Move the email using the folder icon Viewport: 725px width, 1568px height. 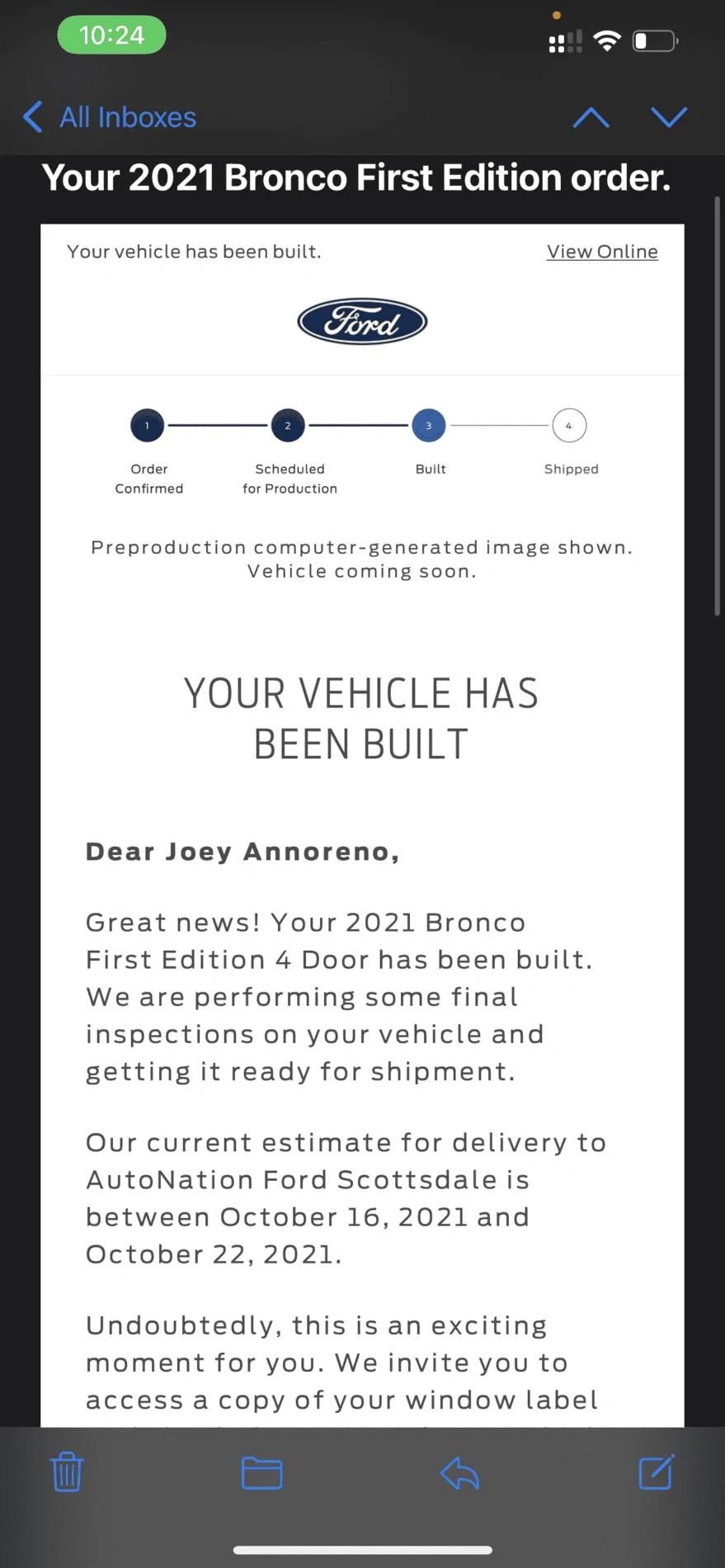(x=262, y=1473)
